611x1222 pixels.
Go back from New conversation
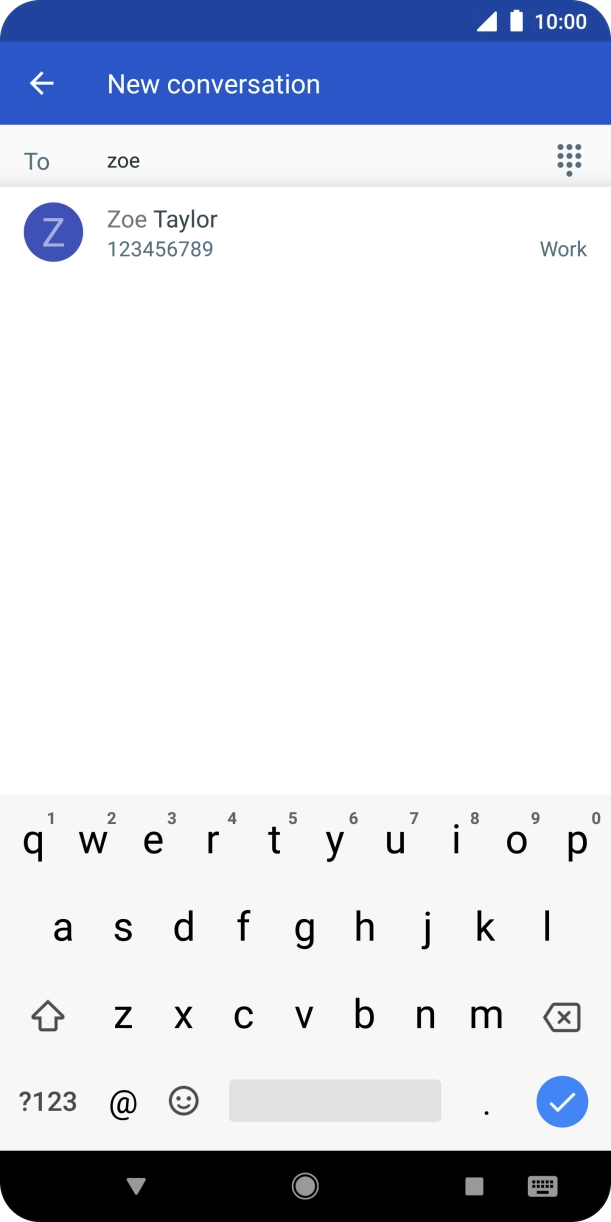tap(42, 84)
